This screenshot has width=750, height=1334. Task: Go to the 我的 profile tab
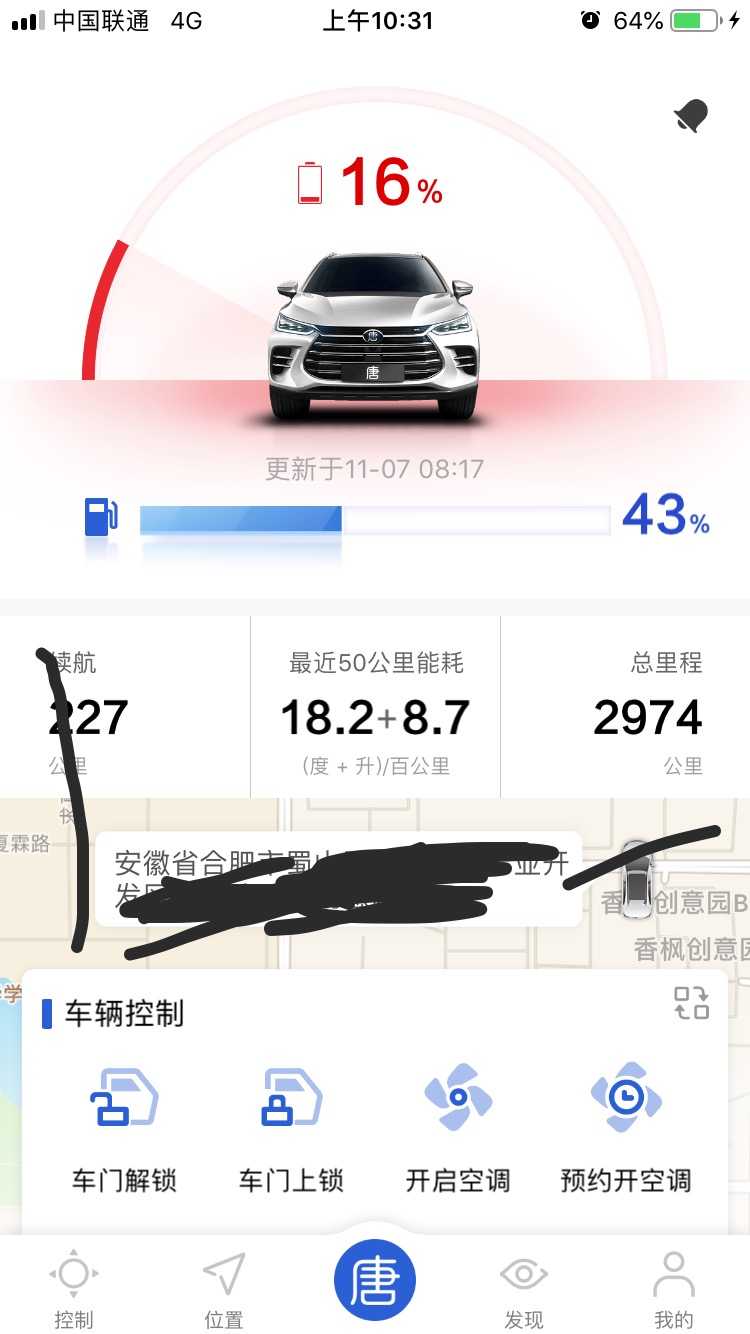(673, 1290)
